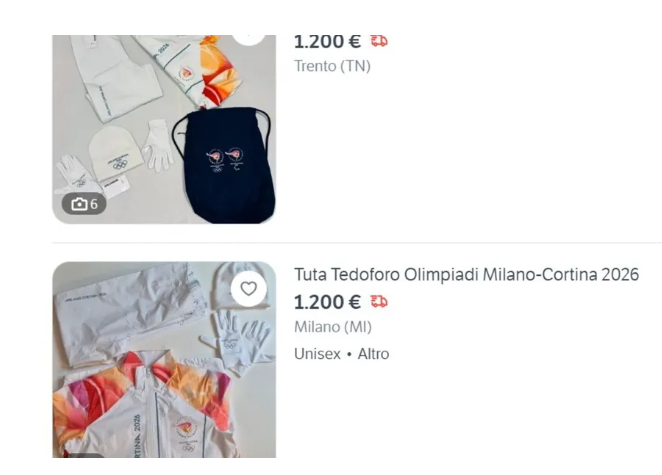This screenshot has height=475, width=662.
Task: Open the Tuta Tedoforo Olimpiadi Milano-Cortina 2026 listing
Action: (x=466, y=275)
